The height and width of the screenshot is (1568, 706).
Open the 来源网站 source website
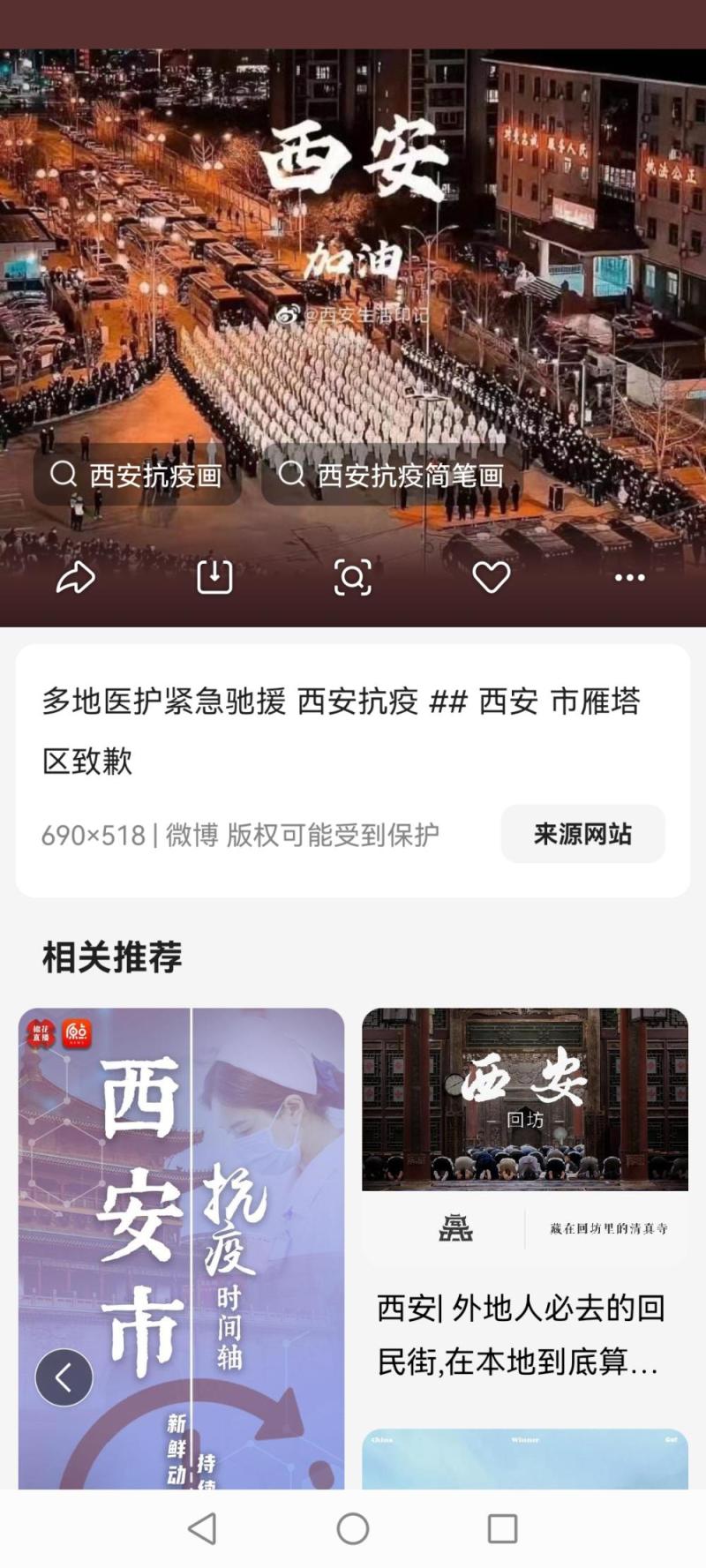pos(582,834)
